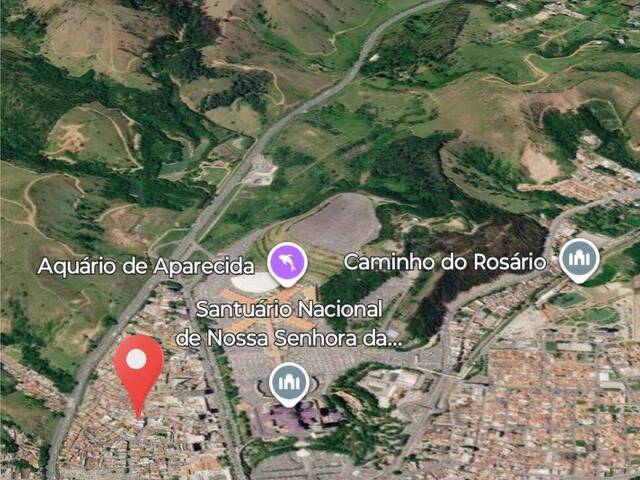Select the Caminho do Rosário landmark pin
The width and height of the screenshot is (640, 480).
pos(578,261)
